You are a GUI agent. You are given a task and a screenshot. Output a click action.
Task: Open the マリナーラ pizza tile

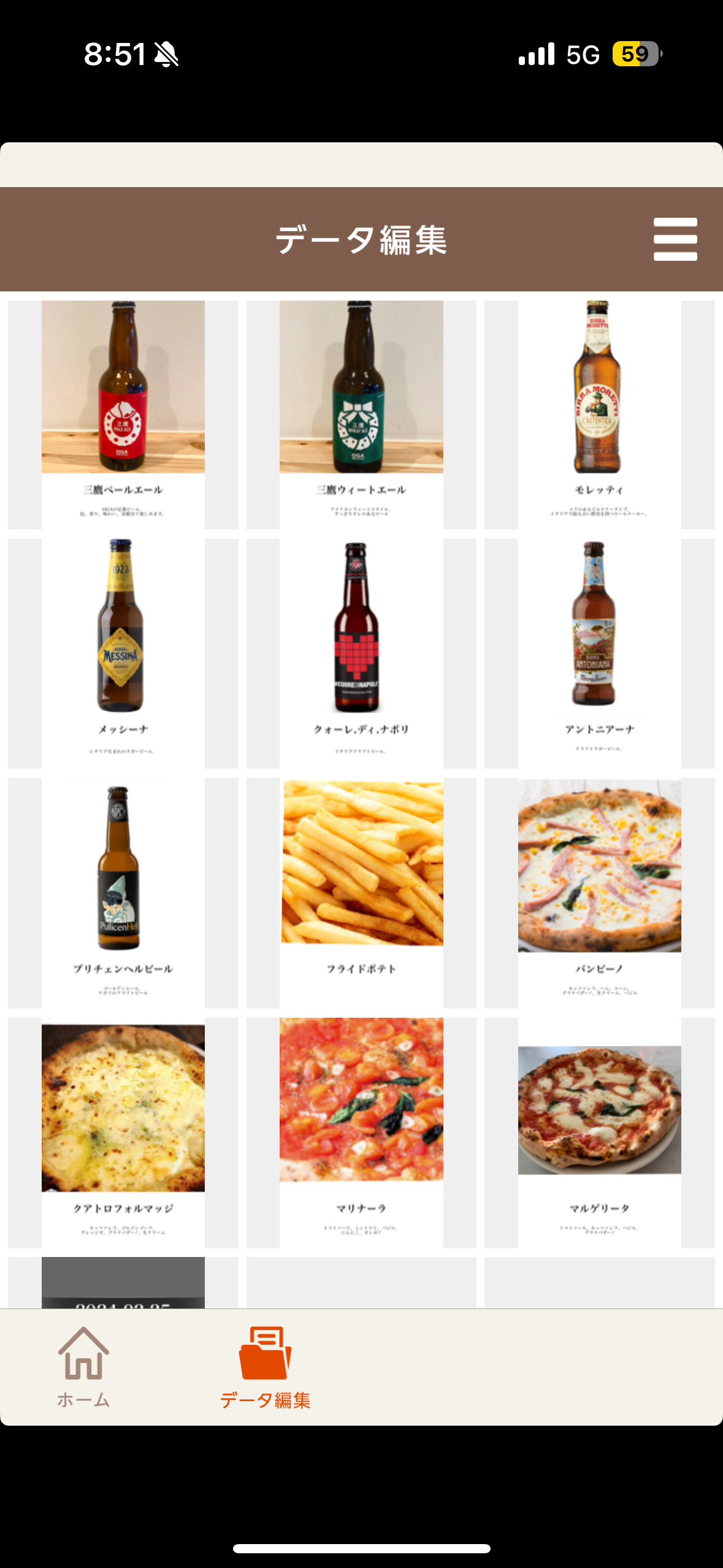pos(361,1132)
